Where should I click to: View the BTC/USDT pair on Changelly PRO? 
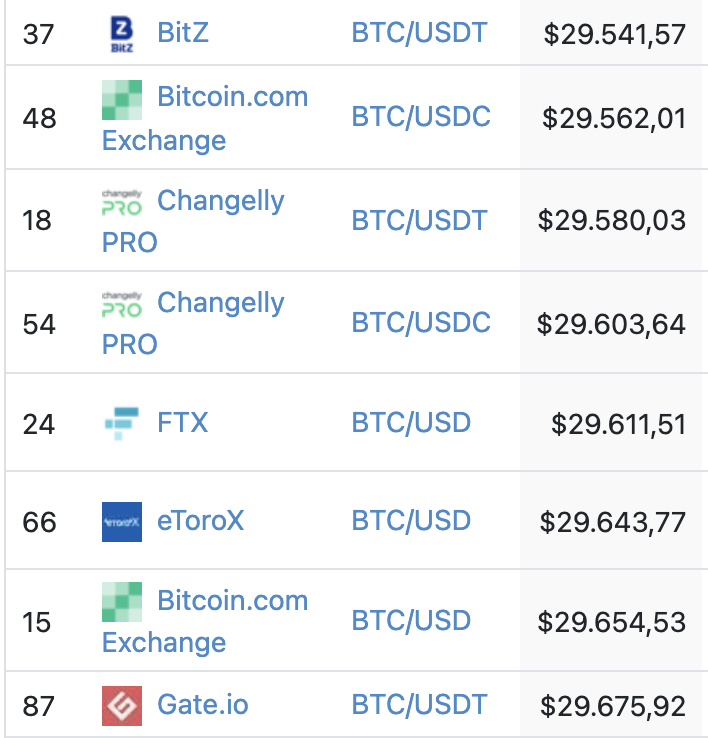(419, 219)
